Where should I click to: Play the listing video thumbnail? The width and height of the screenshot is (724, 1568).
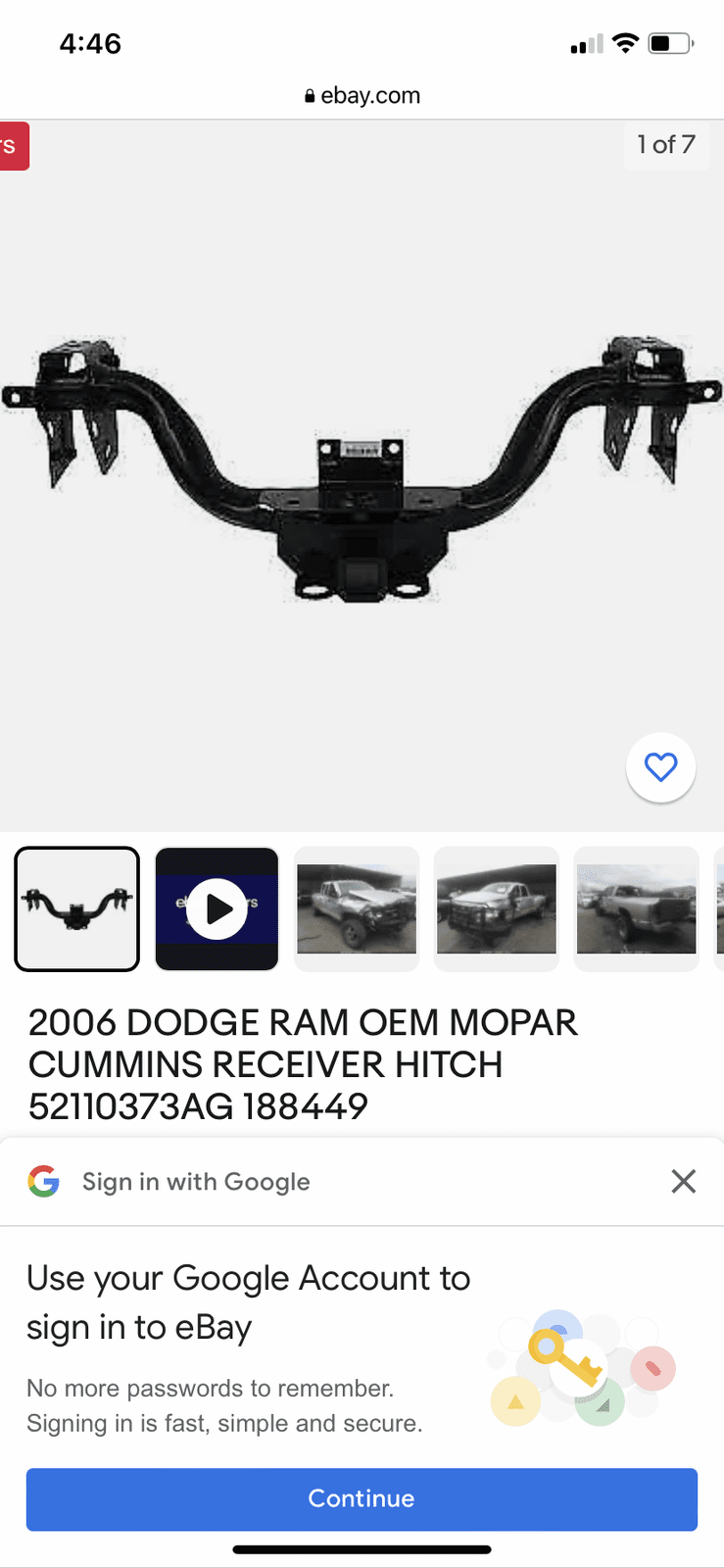[217, 908]
